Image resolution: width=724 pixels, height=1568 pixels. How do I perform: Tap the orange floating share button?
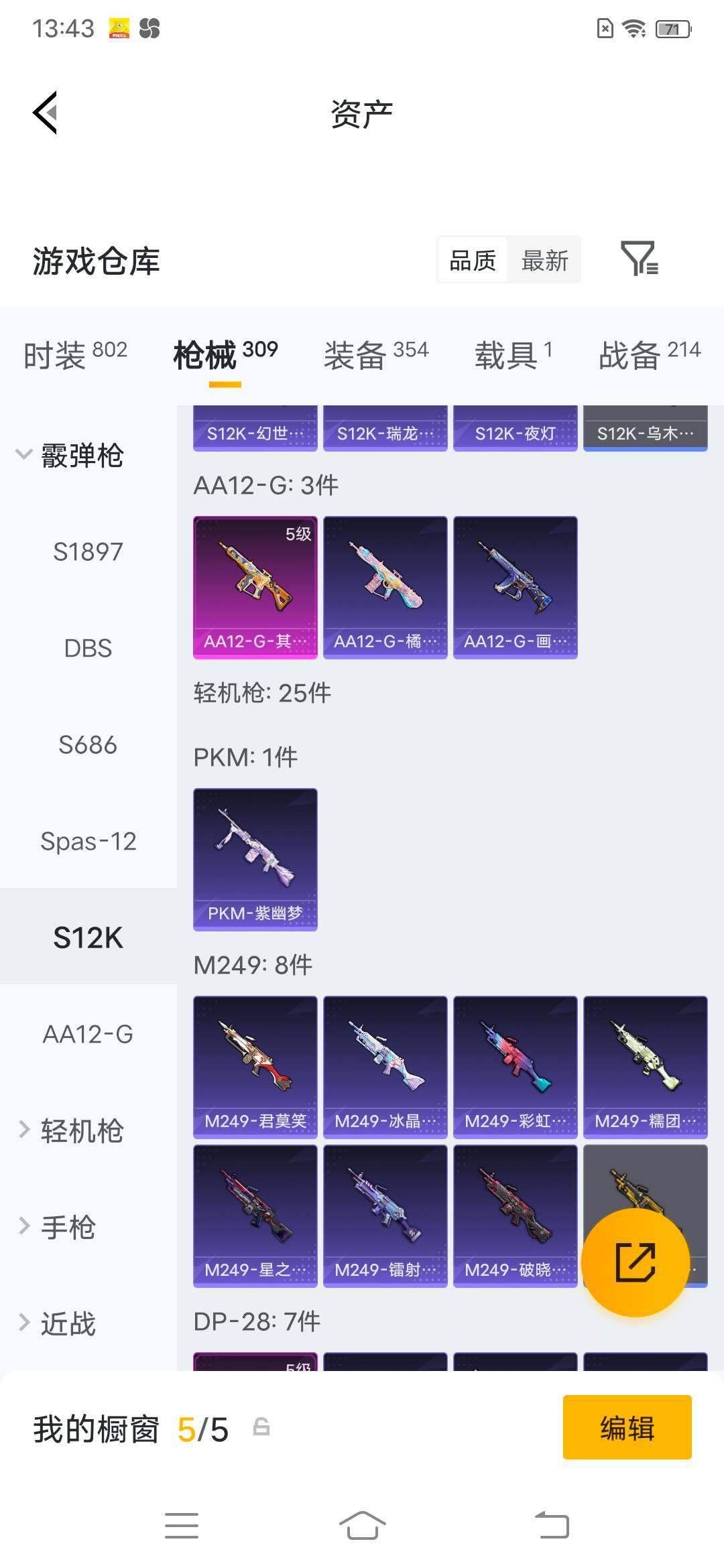coord(636,1262)
